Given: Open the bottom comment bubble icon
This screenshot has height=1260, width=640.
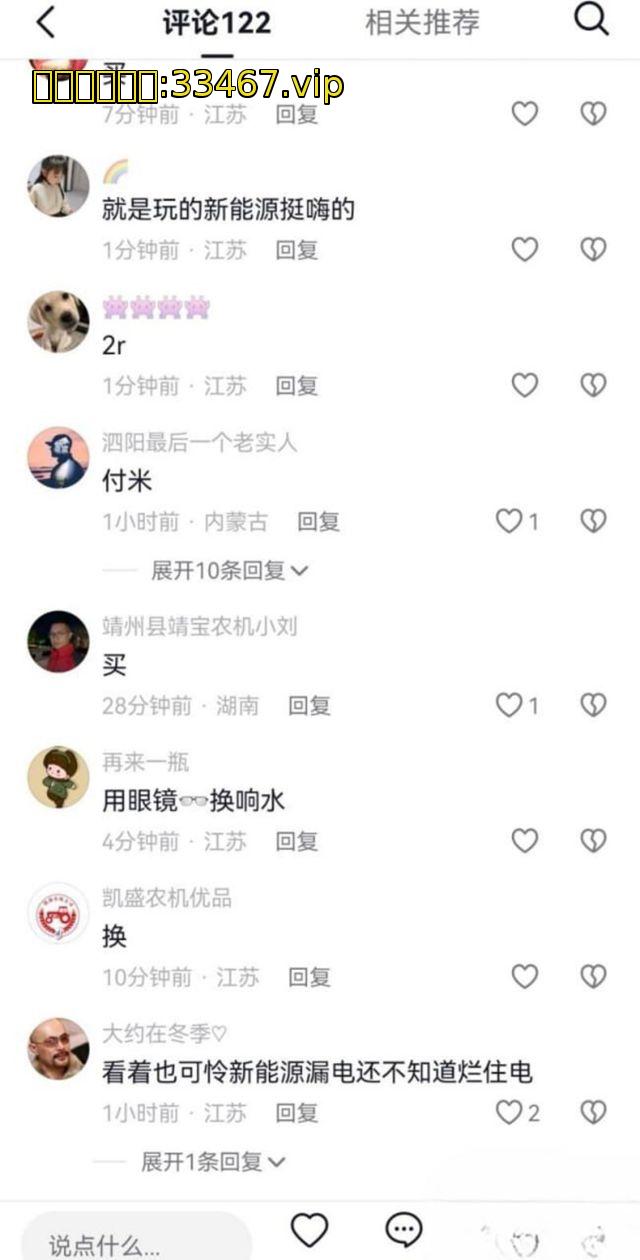Looking at the screenshot, I should [404, 1229].
